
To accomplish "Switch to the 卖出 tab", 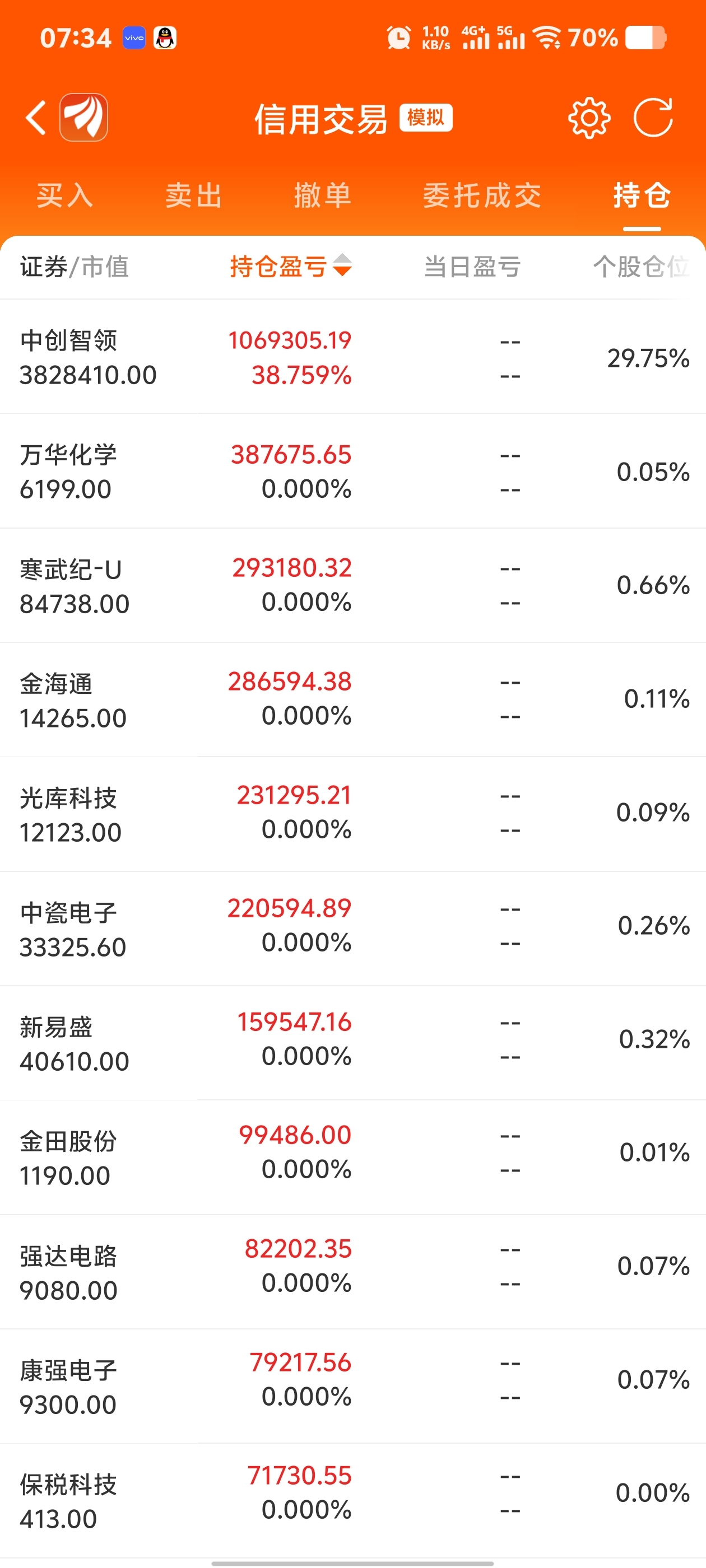I will (x=194, y=195).
